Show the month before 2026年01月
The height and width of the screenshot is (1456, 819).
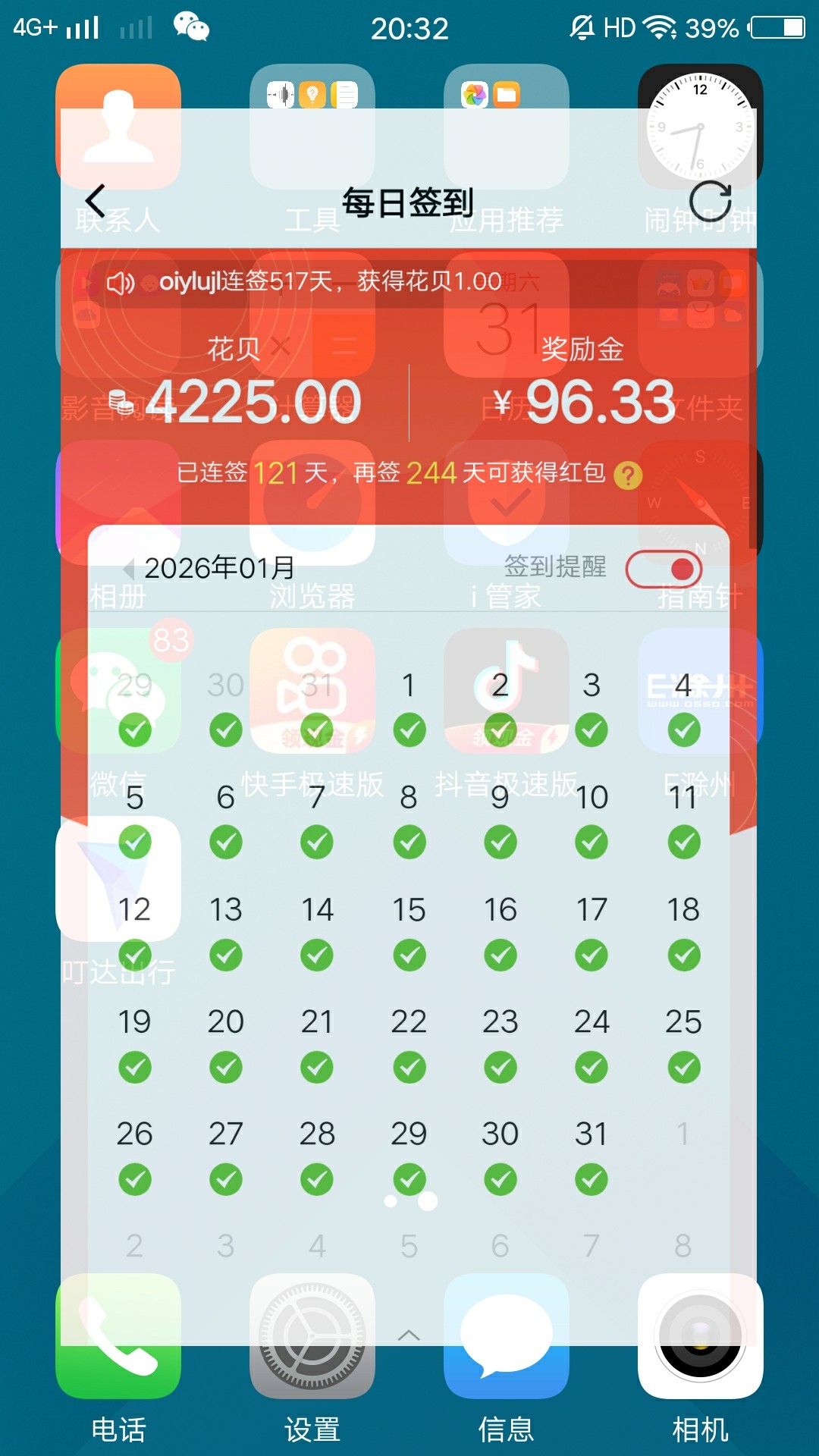pyautogui.click(x=129, y=569)
